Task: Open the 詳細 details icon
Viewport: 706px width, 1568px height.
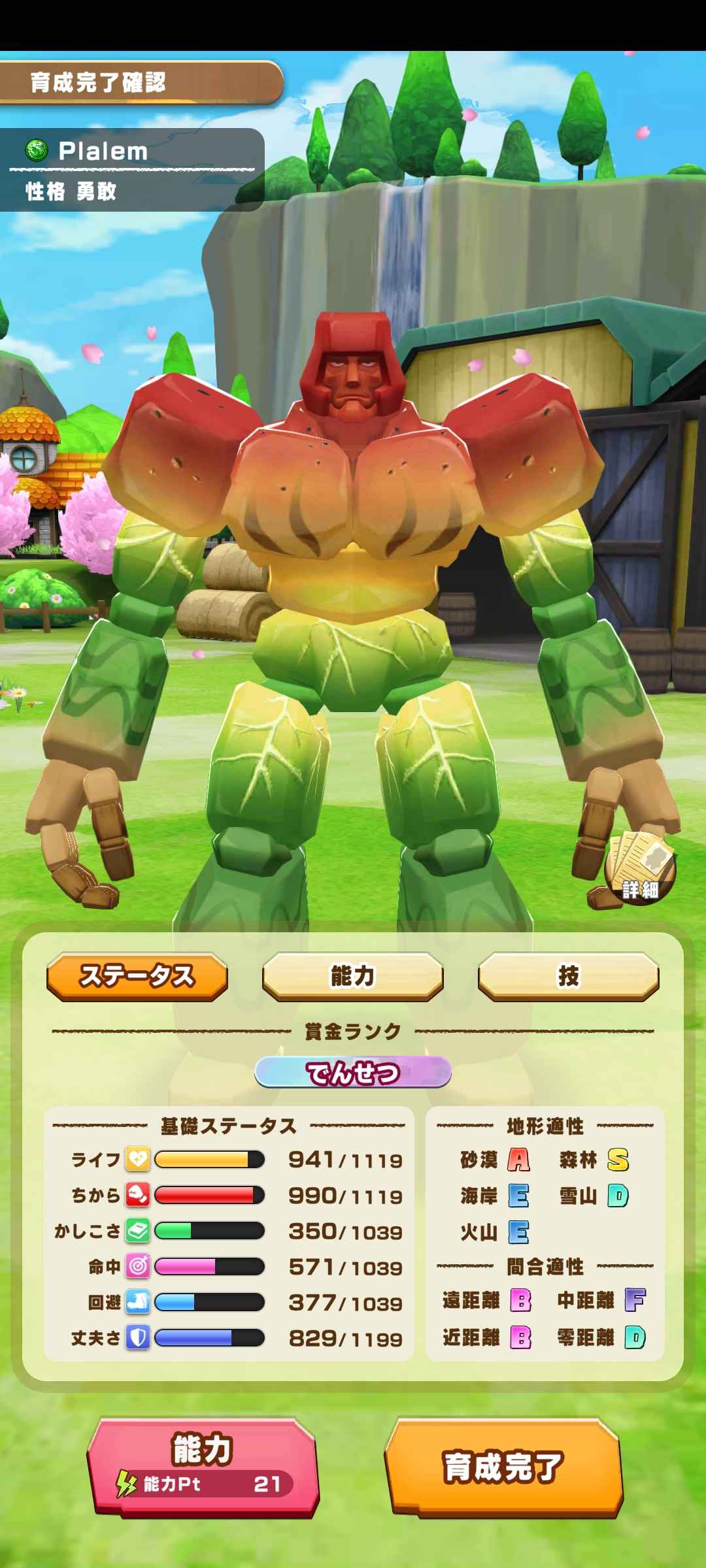Action: point(640,868)
